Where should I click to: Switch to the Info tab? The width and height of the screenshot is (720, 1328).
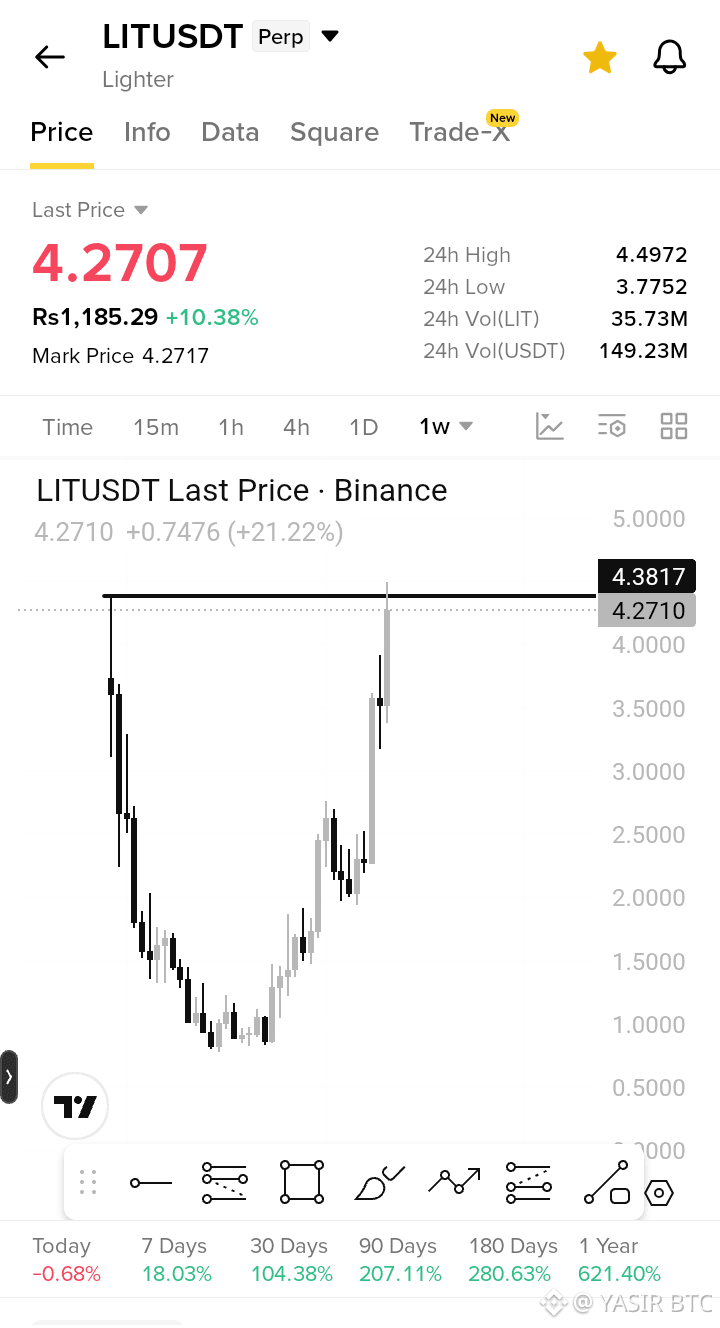(147, 132)
